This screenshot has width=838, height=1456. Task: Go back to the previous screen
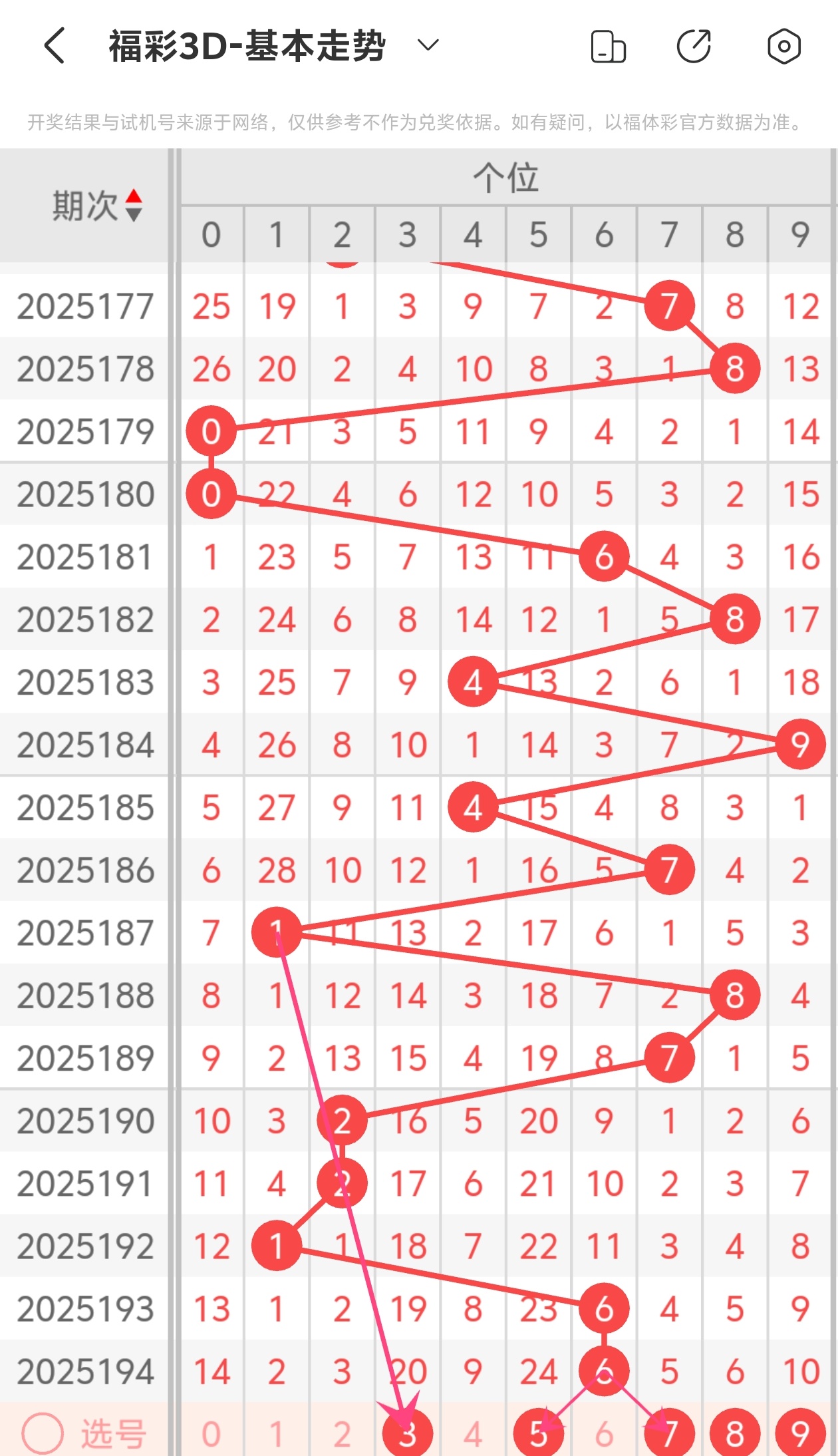pyautogui.click(x=55, y=46)
